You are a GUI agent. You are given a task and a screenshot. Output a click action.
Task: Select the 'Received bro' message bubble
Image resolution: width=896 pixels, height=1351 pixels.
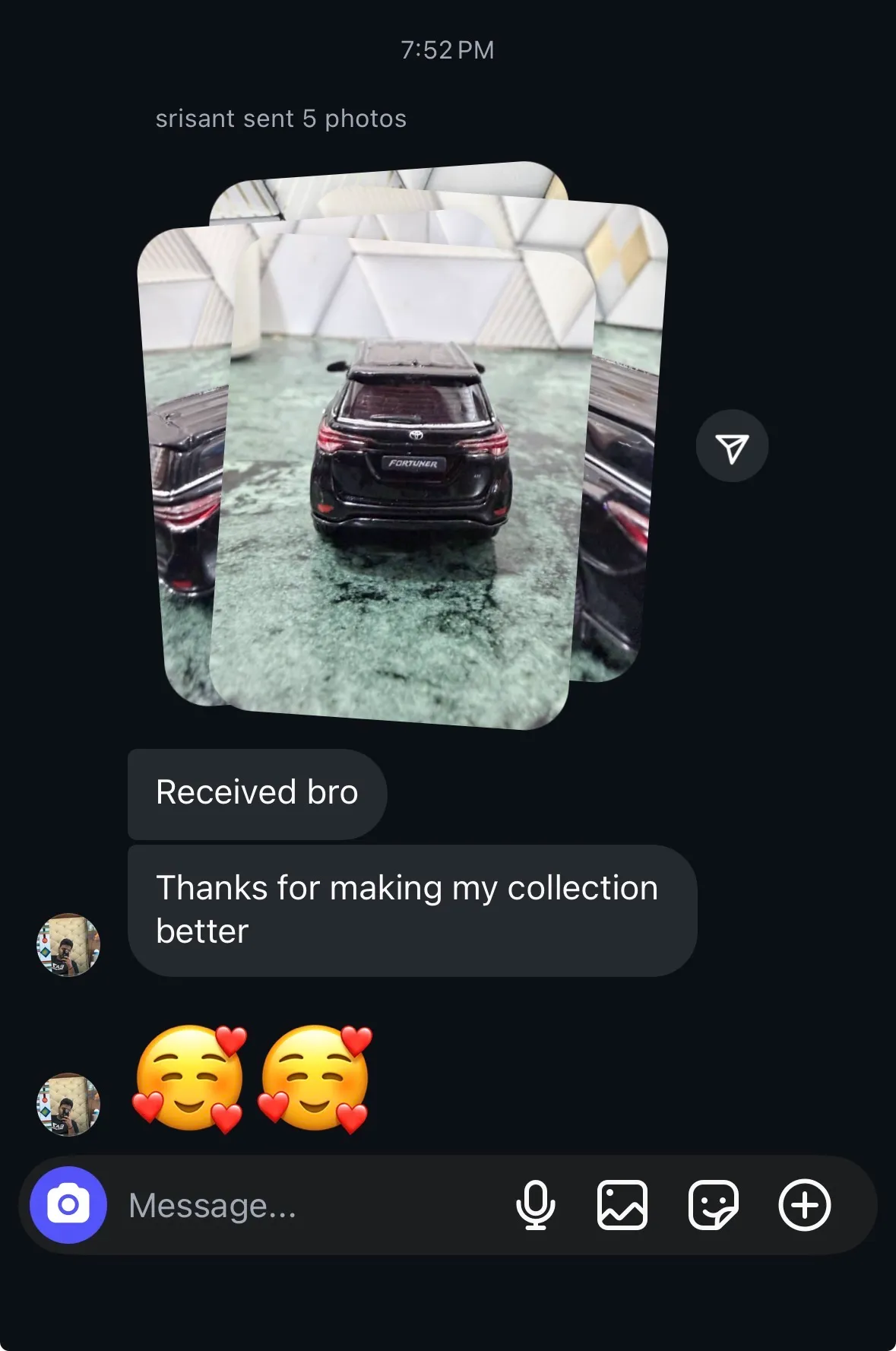(x=257, y=793)
